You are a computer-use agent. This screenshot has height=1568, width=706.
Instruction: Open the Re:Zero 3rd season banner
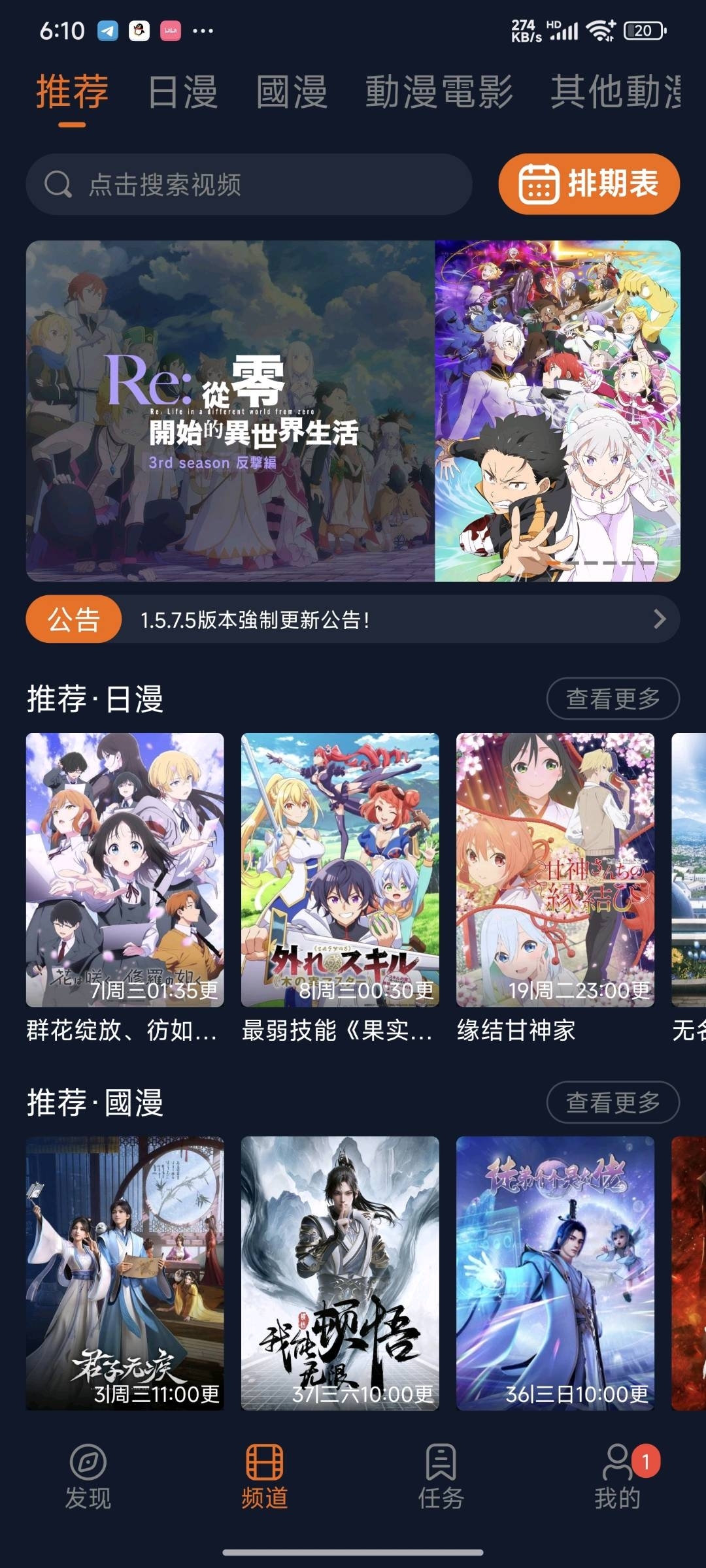pyautogui.click(x=353, y=411)
